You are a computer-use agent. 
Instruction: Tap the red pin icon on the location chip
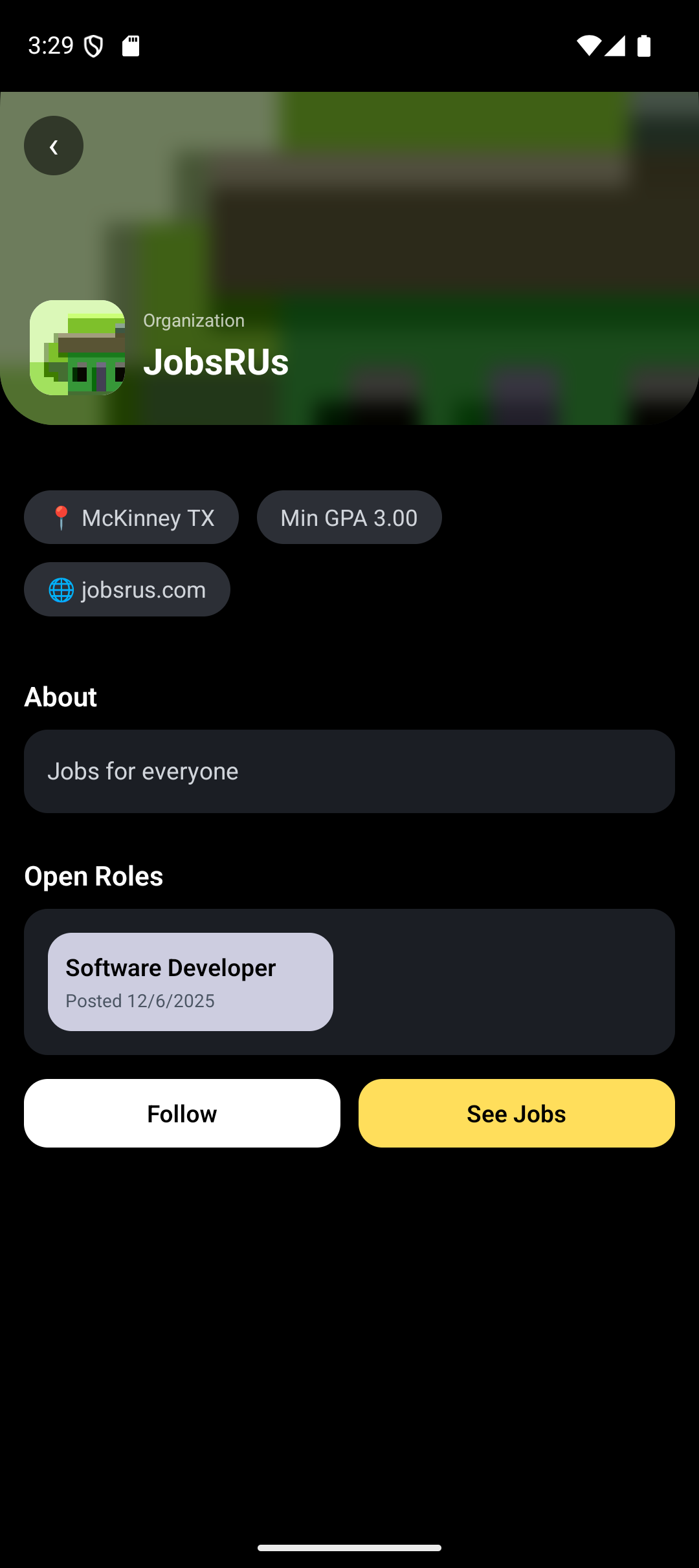click(x=61, y=517)
